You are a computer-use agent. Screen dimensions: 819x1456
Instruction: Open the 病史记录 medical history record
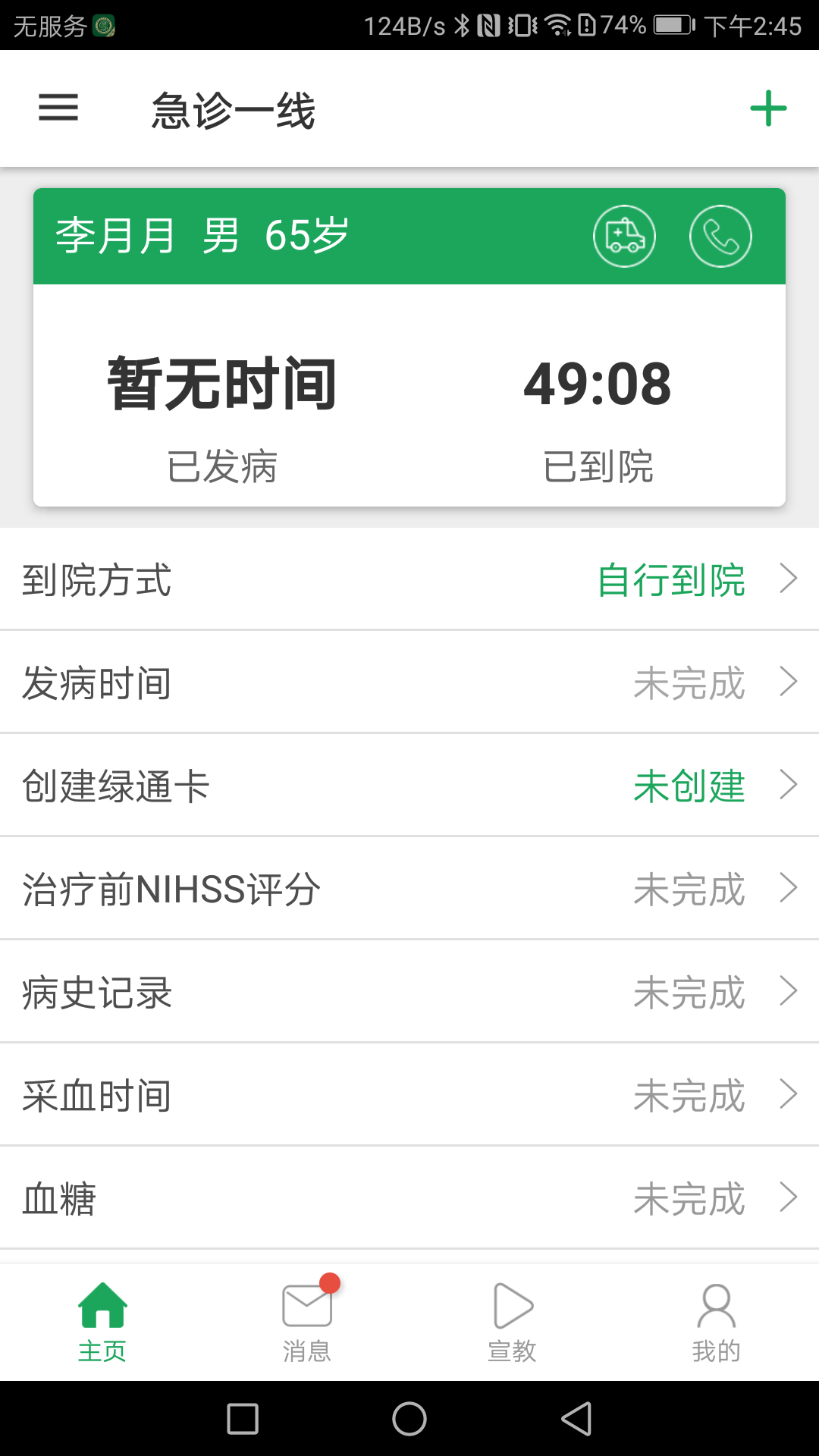(x=409, y=992)
